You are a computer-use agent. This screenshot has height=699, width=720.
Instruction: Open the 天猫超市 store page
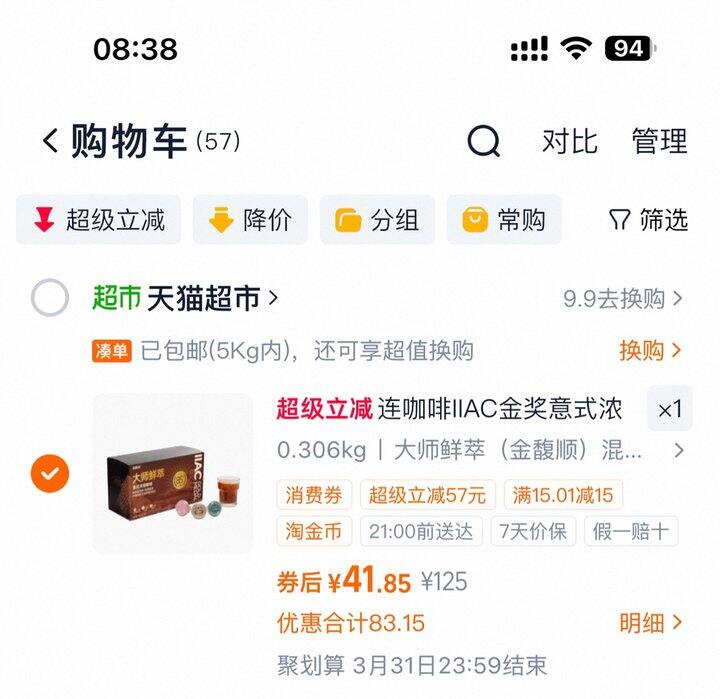click(x=212, y=298)
